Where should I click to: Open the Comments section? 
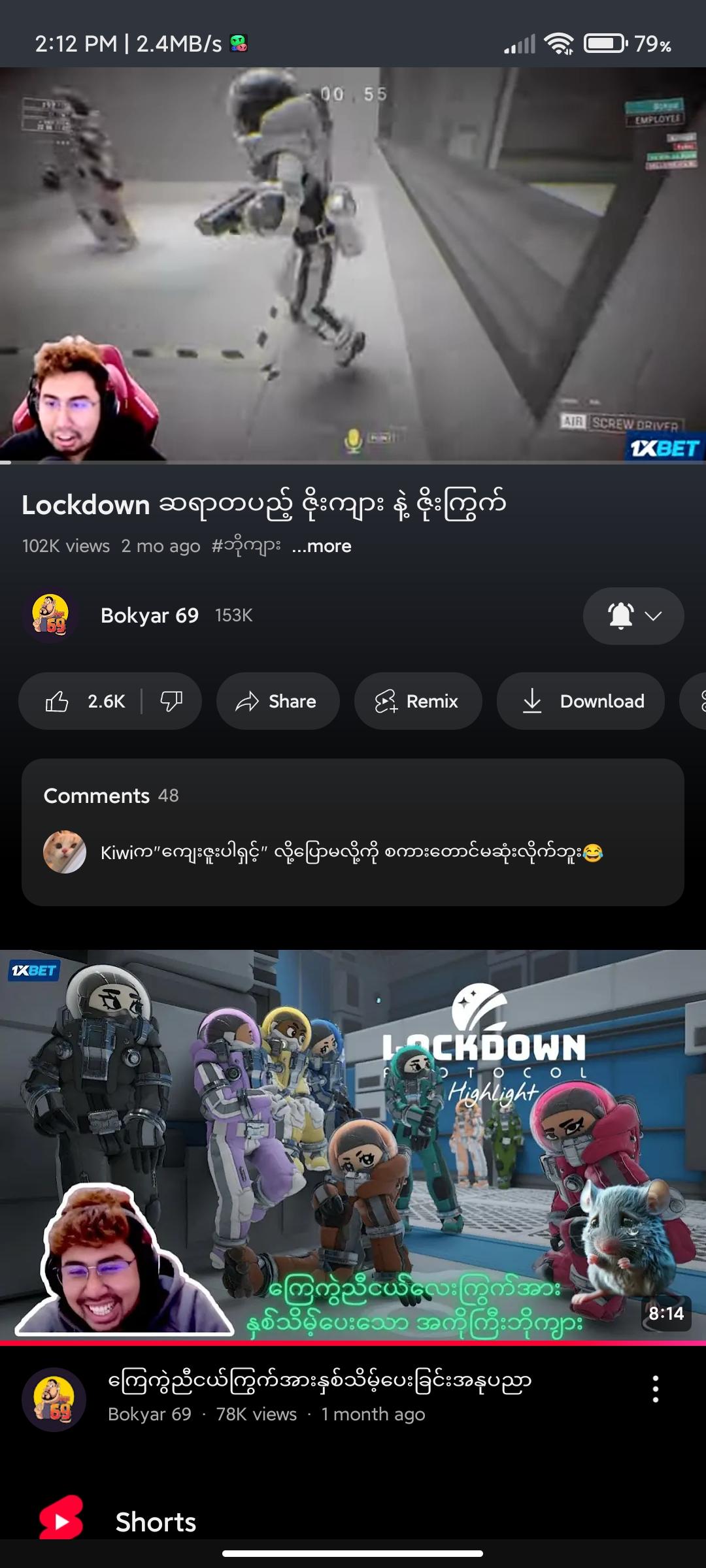(353, 831)
